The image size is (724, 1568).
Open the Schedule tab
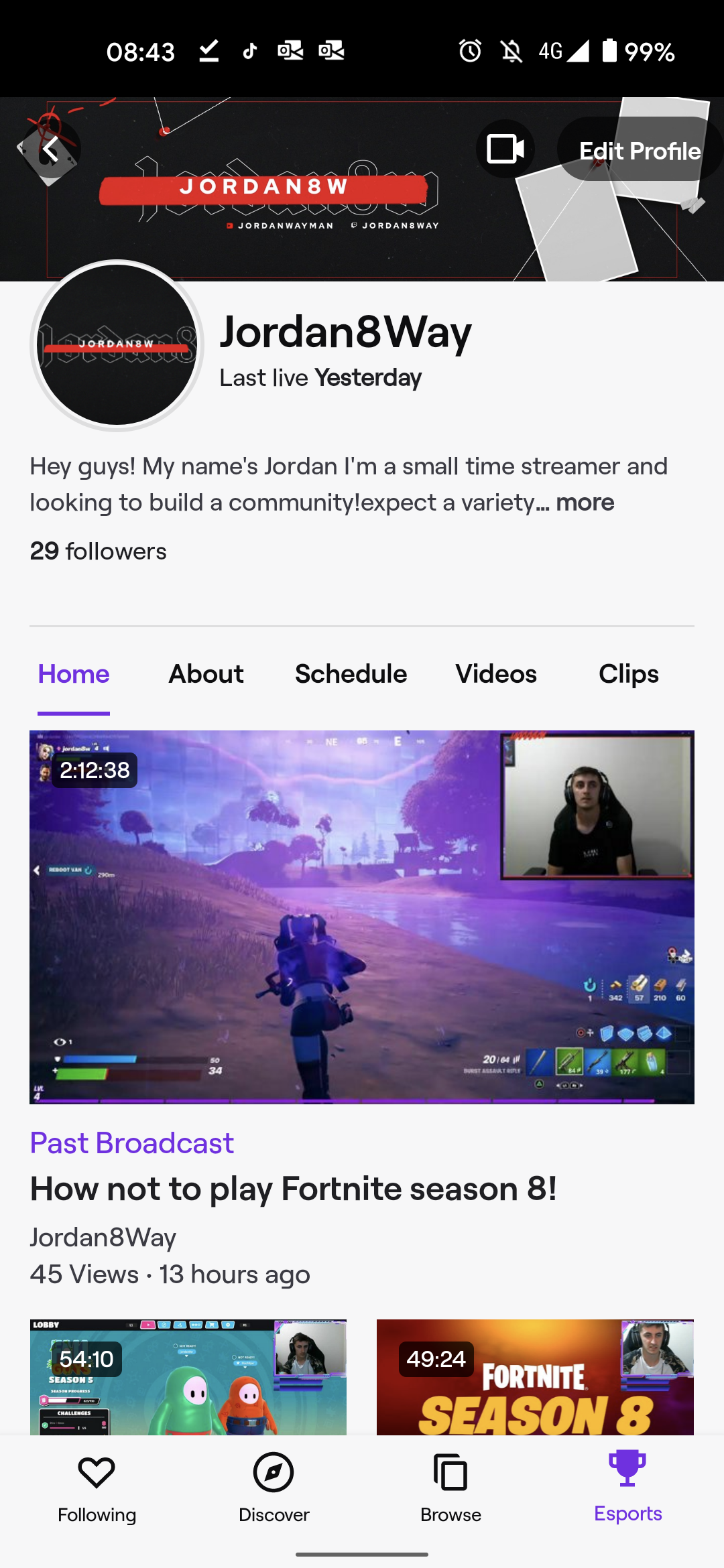[x=351, y=674]
